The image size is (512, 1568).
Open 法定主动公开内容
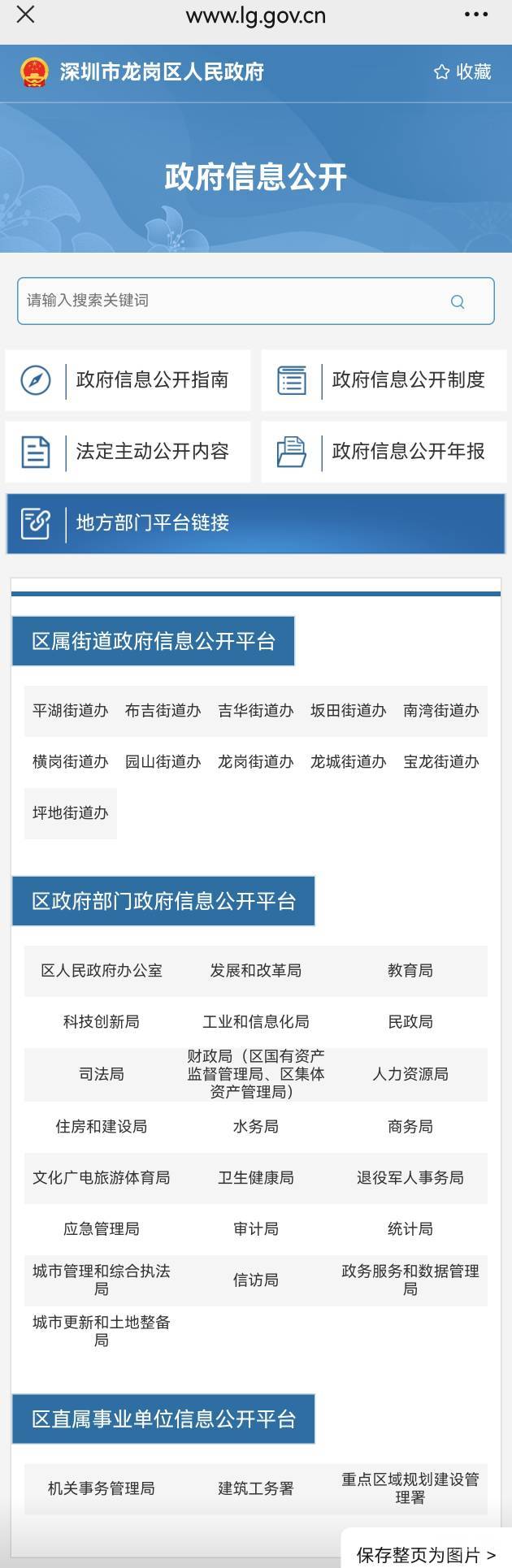pyautogui.click(x=128, y=452)
